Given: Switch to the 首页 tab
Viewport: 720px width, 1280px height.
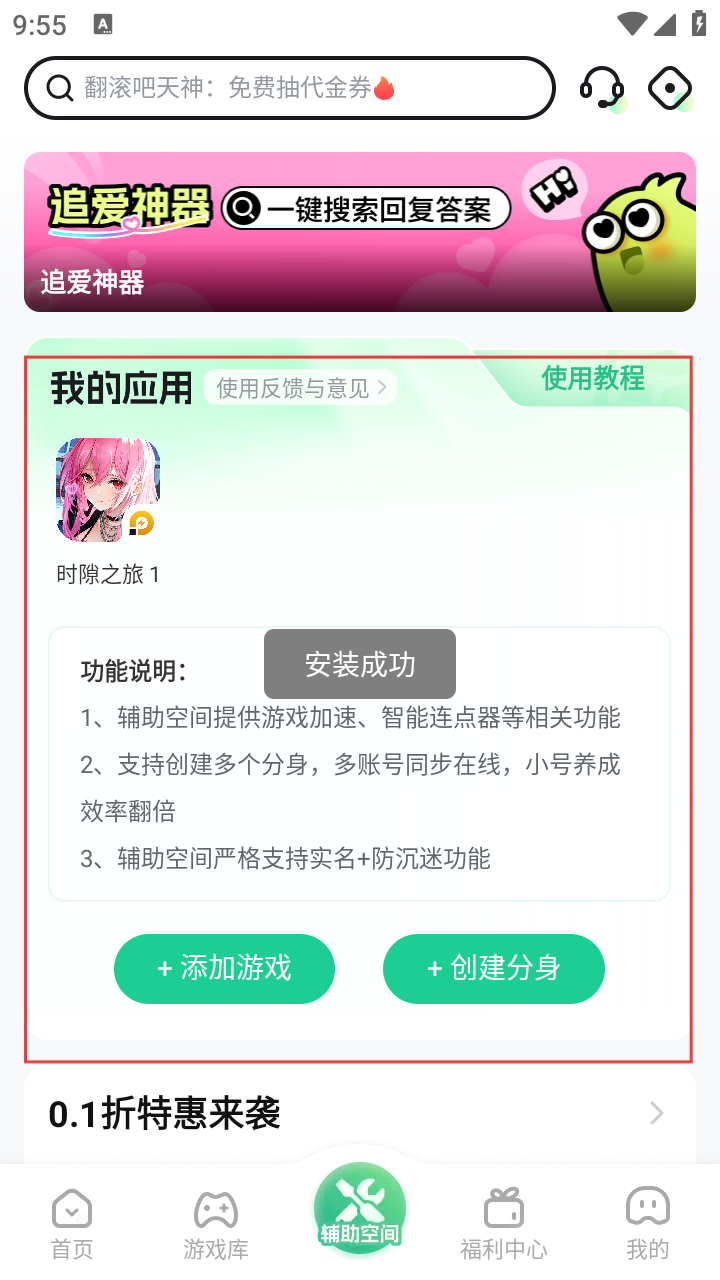Looking at the screenshot, I should click(x=72, y=1224).
